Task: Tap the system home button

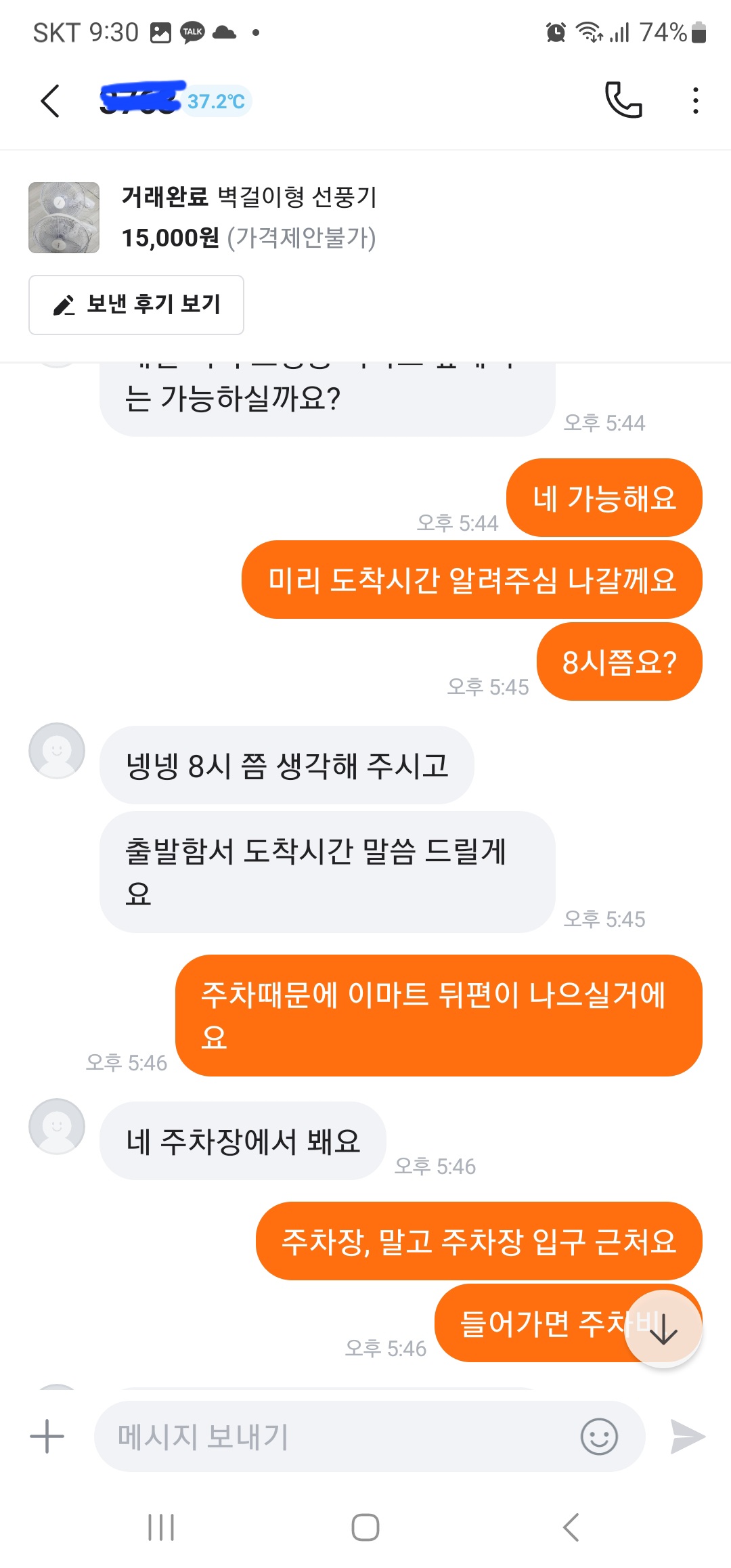Action: [x=365, y=1527]
